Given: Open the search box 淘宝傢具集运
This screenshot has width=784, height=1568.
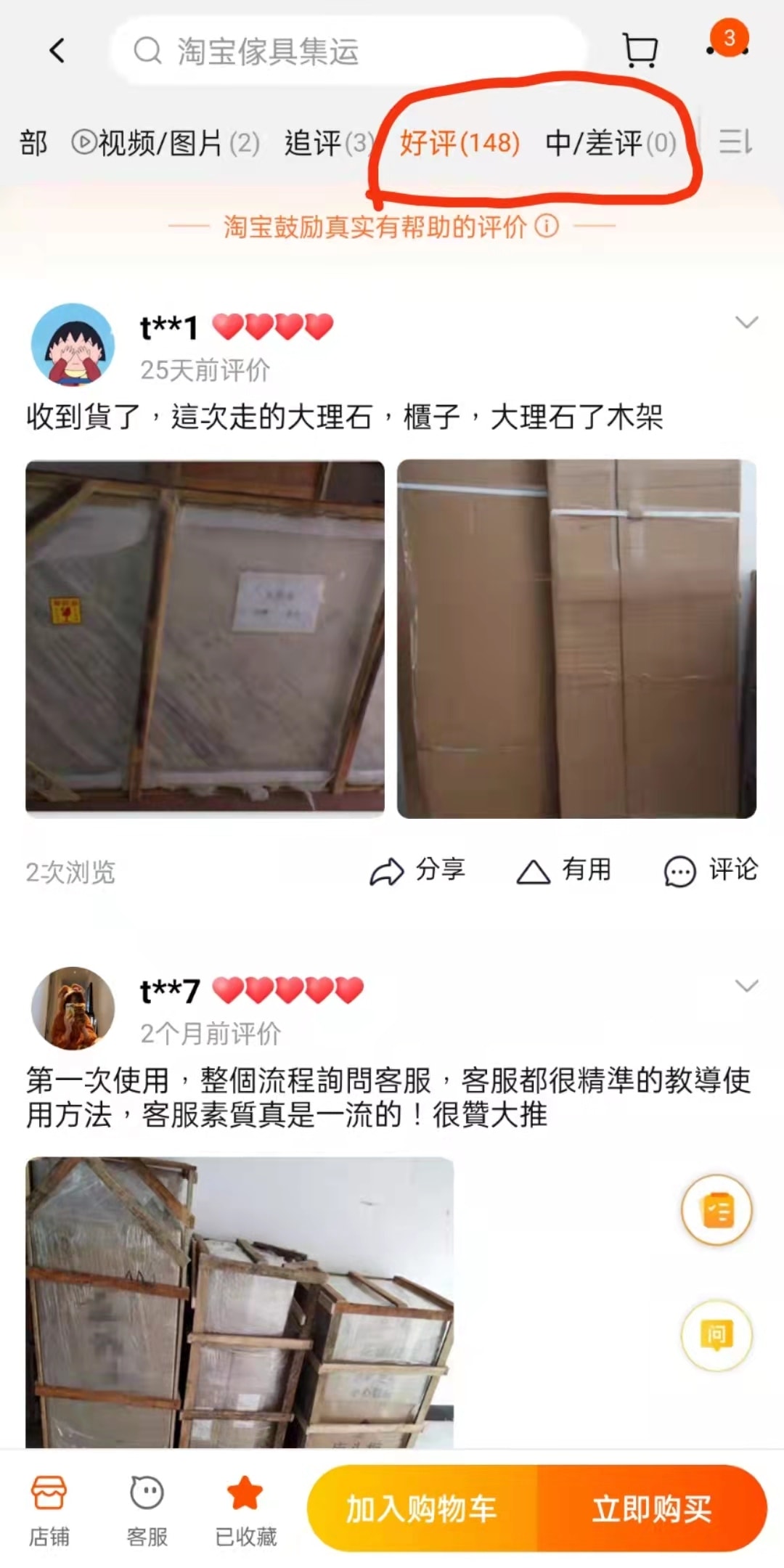Looking at the screenshot, I should (348, 52).
